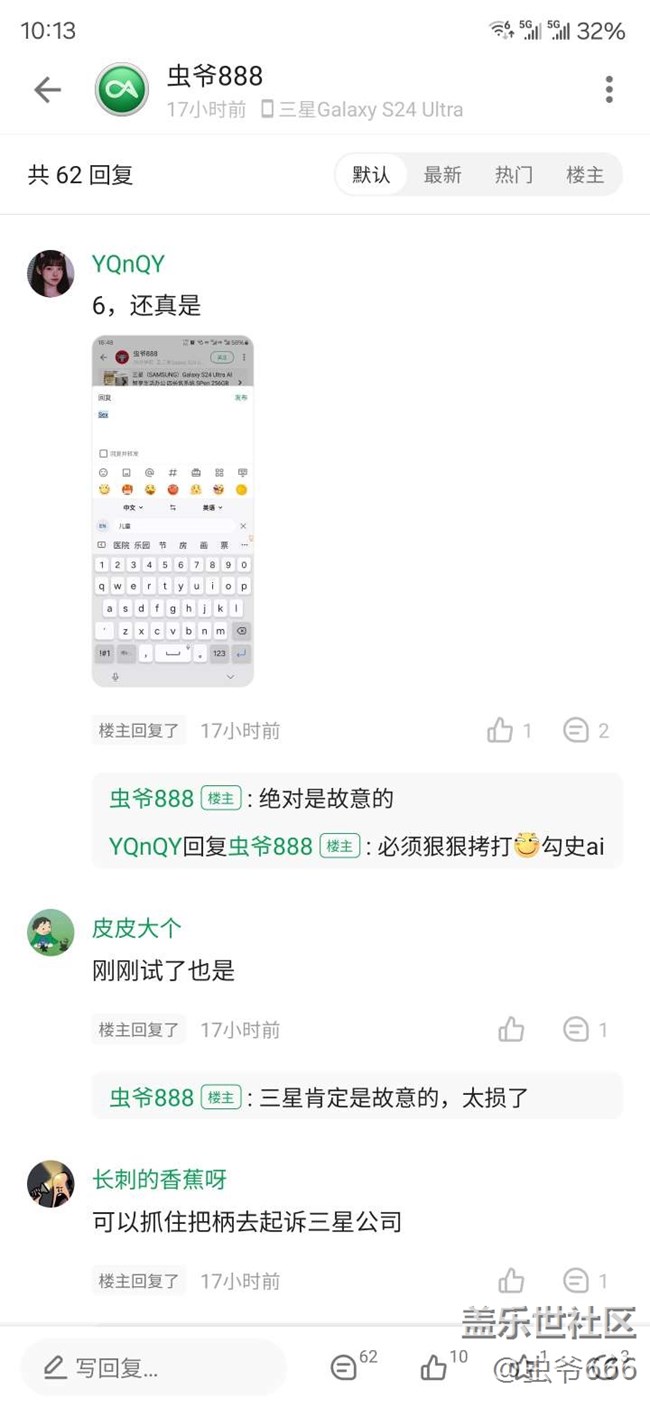The height and width of the screenshot is (1408, 650).
Task: Select the 默认 sort tab
Action: pos(371,175)
